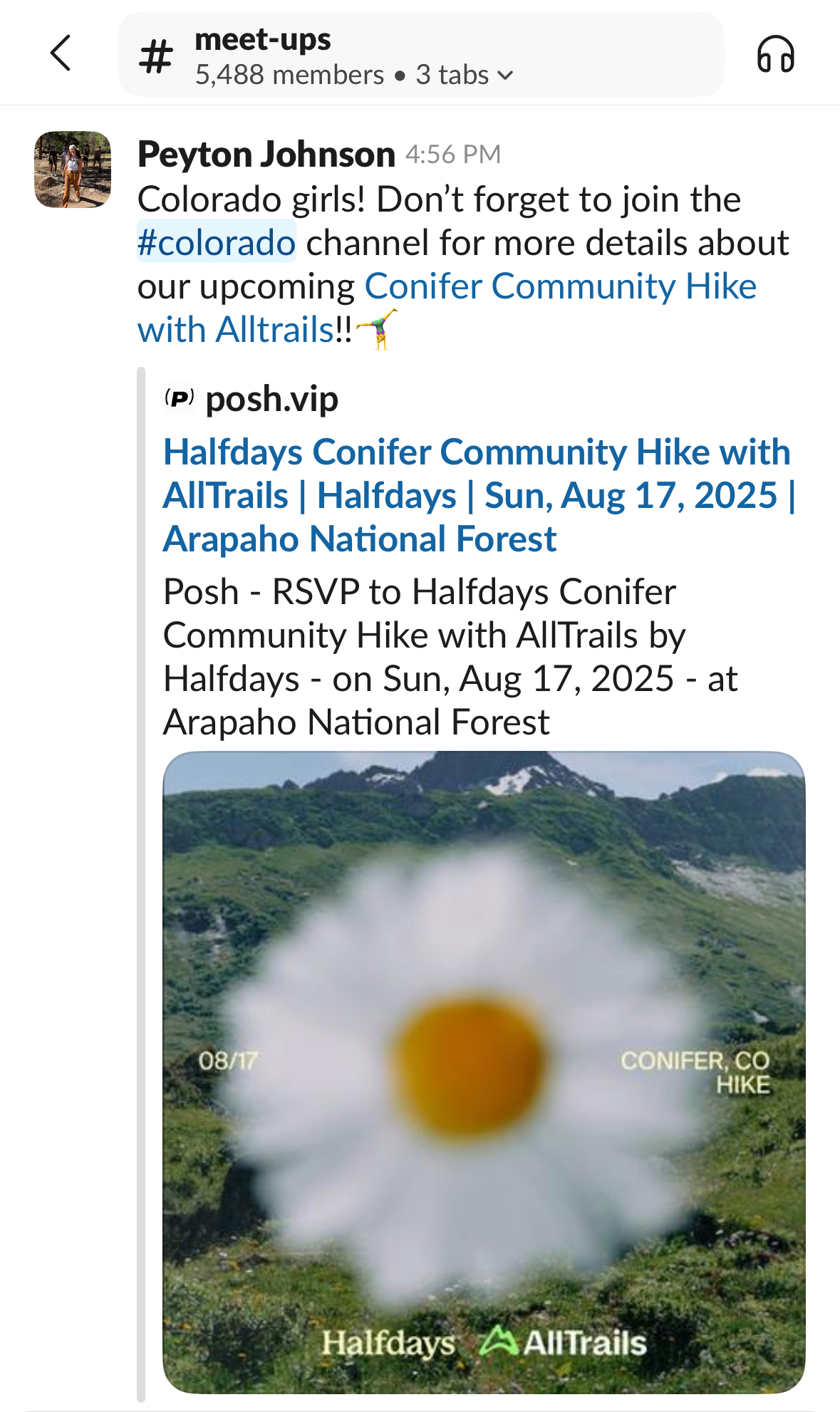View the daisy event preview image
840x1412 pixels.
click(x=484, y=1071)
